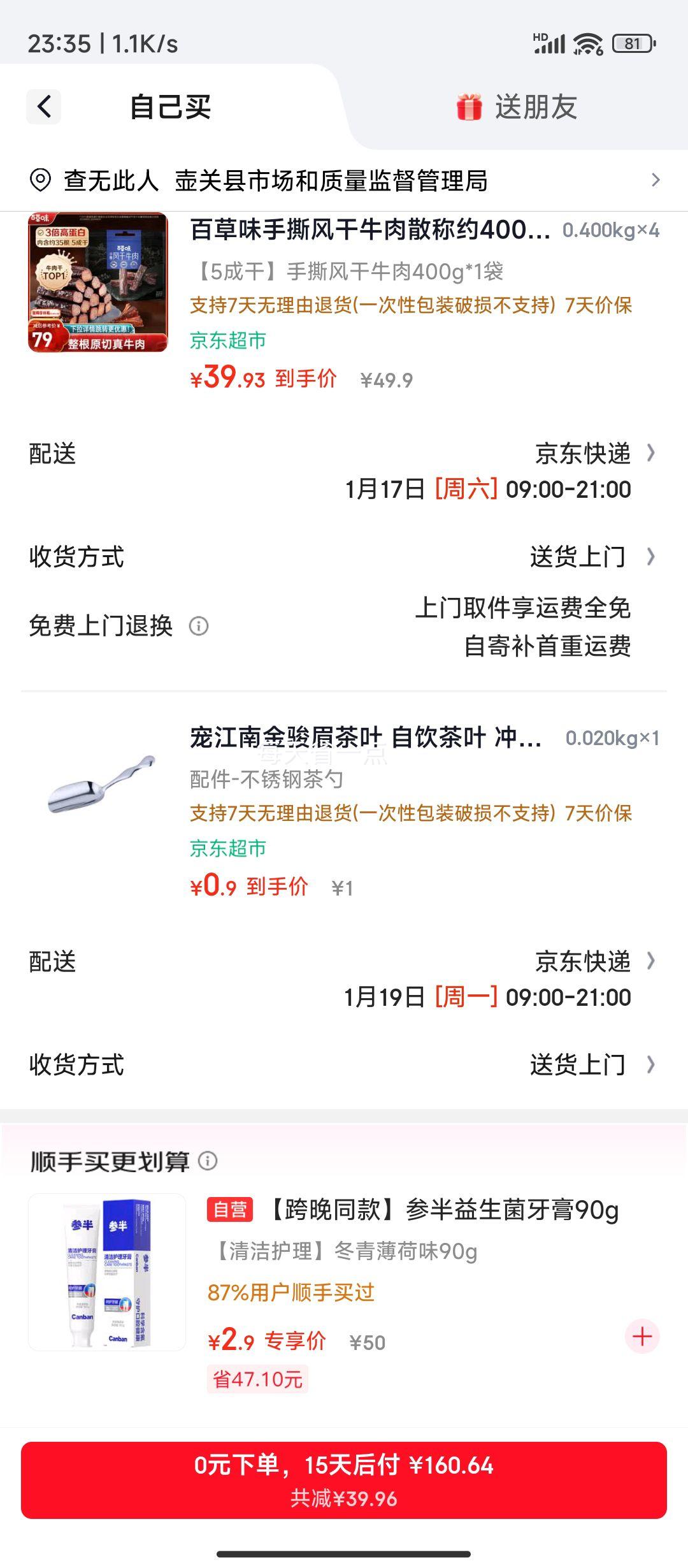The width and height of the screenshot is (688, 1568).
Task: Open the 百草味 beef jerky product thumbnail
Action: coord(98,282)
